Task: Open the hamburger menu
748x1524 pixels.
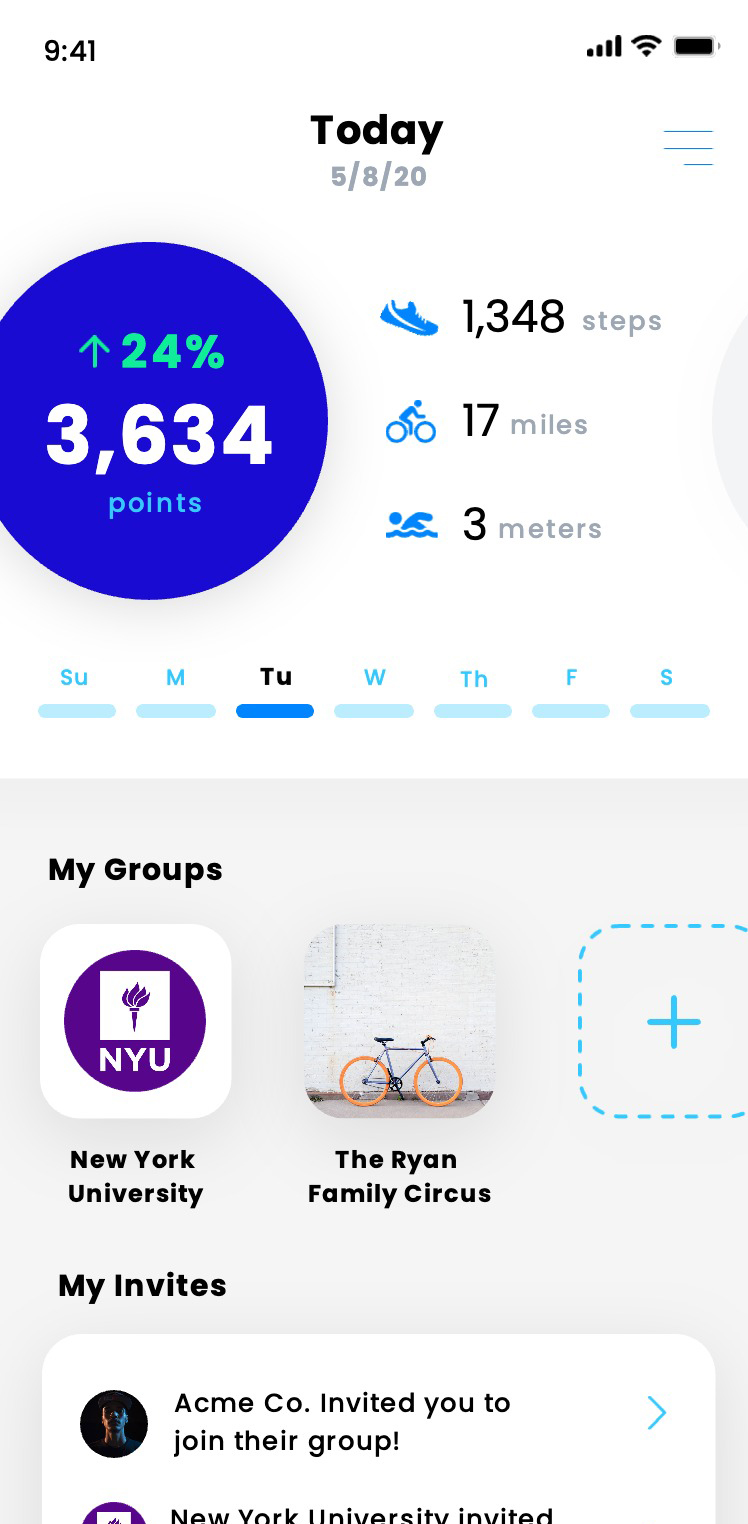Action: coord(688,148)
